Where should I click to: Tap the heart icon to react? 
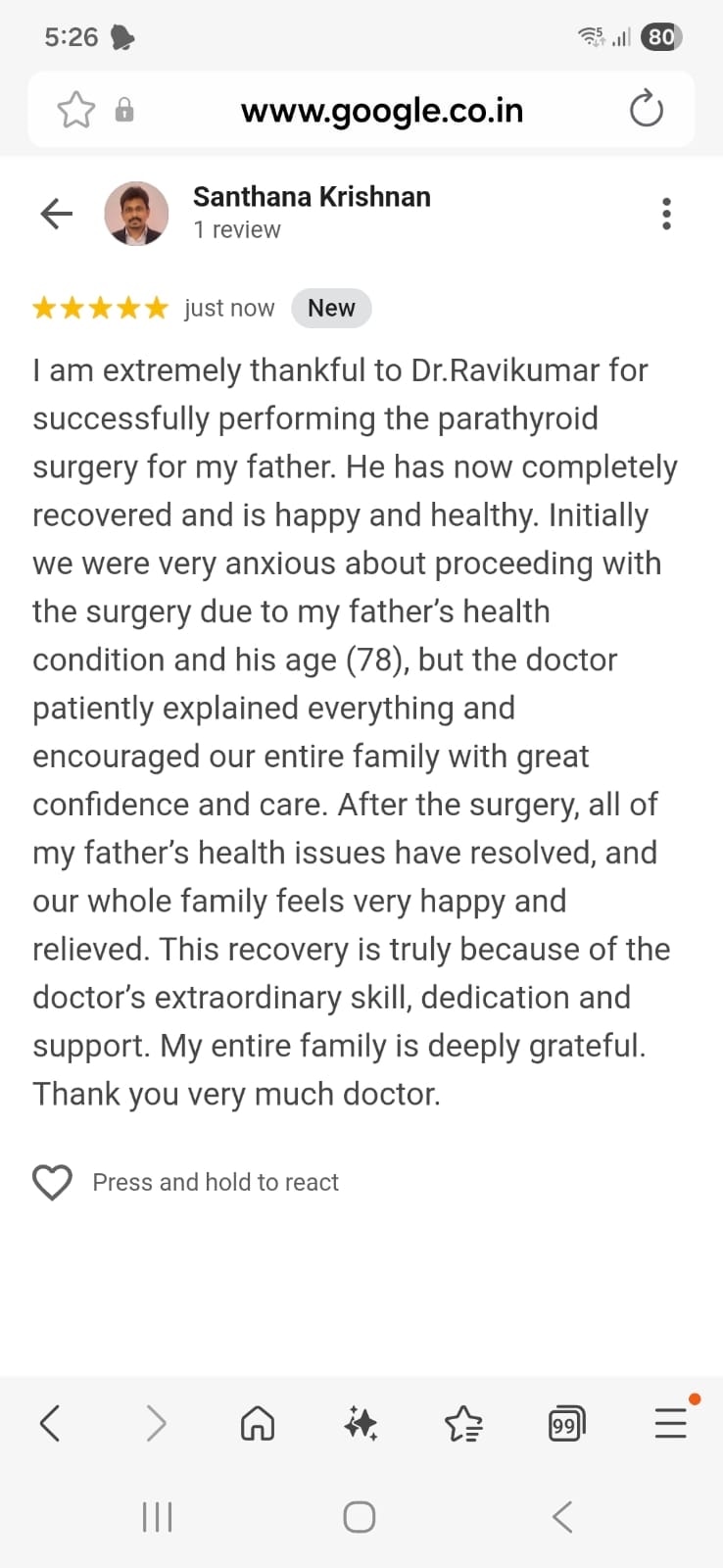click(x=53, y=1182)
